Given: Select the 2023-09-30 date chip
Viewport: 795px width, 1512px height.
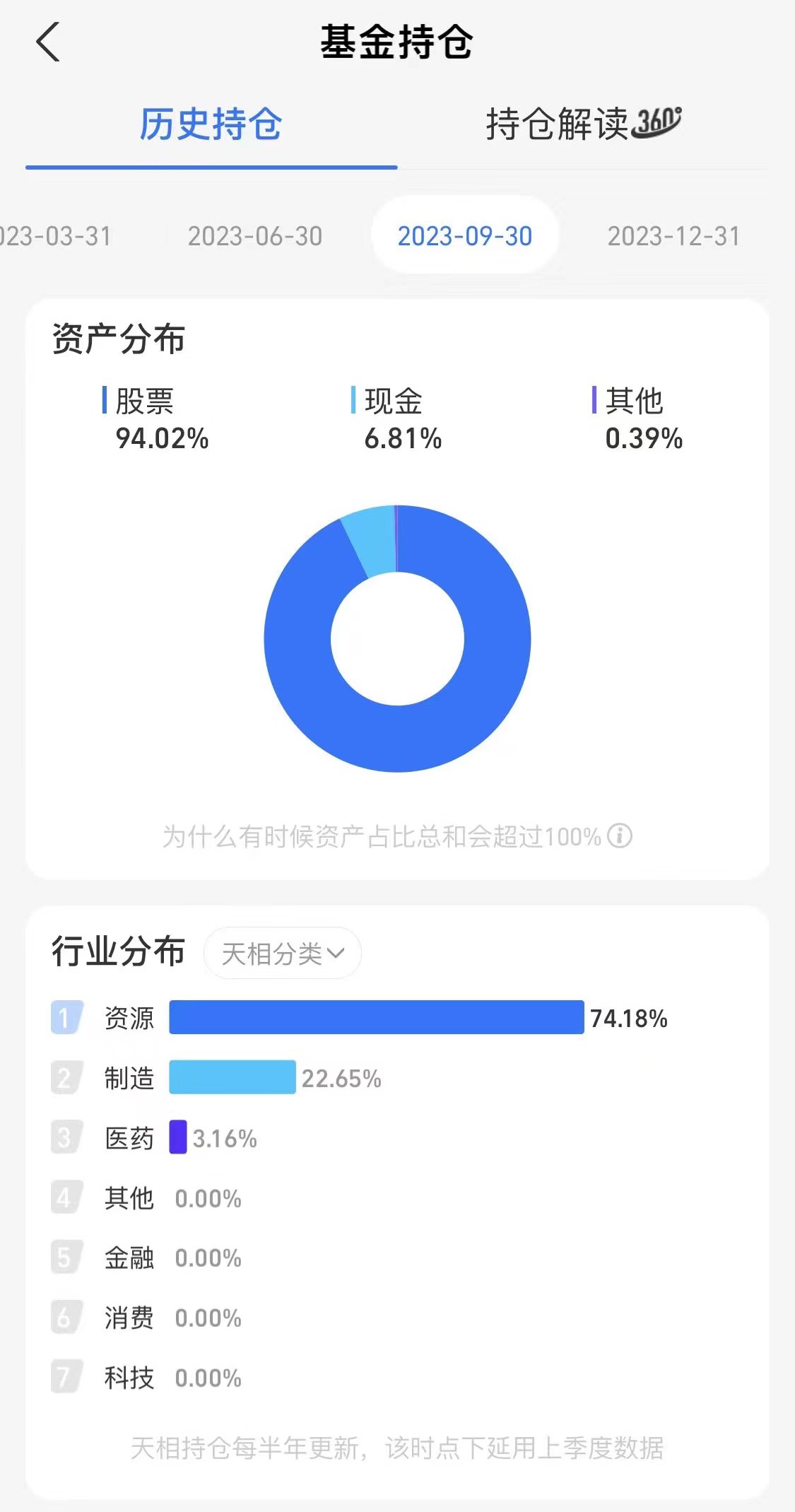Looking at the screenshot, I should coord(465,235).
